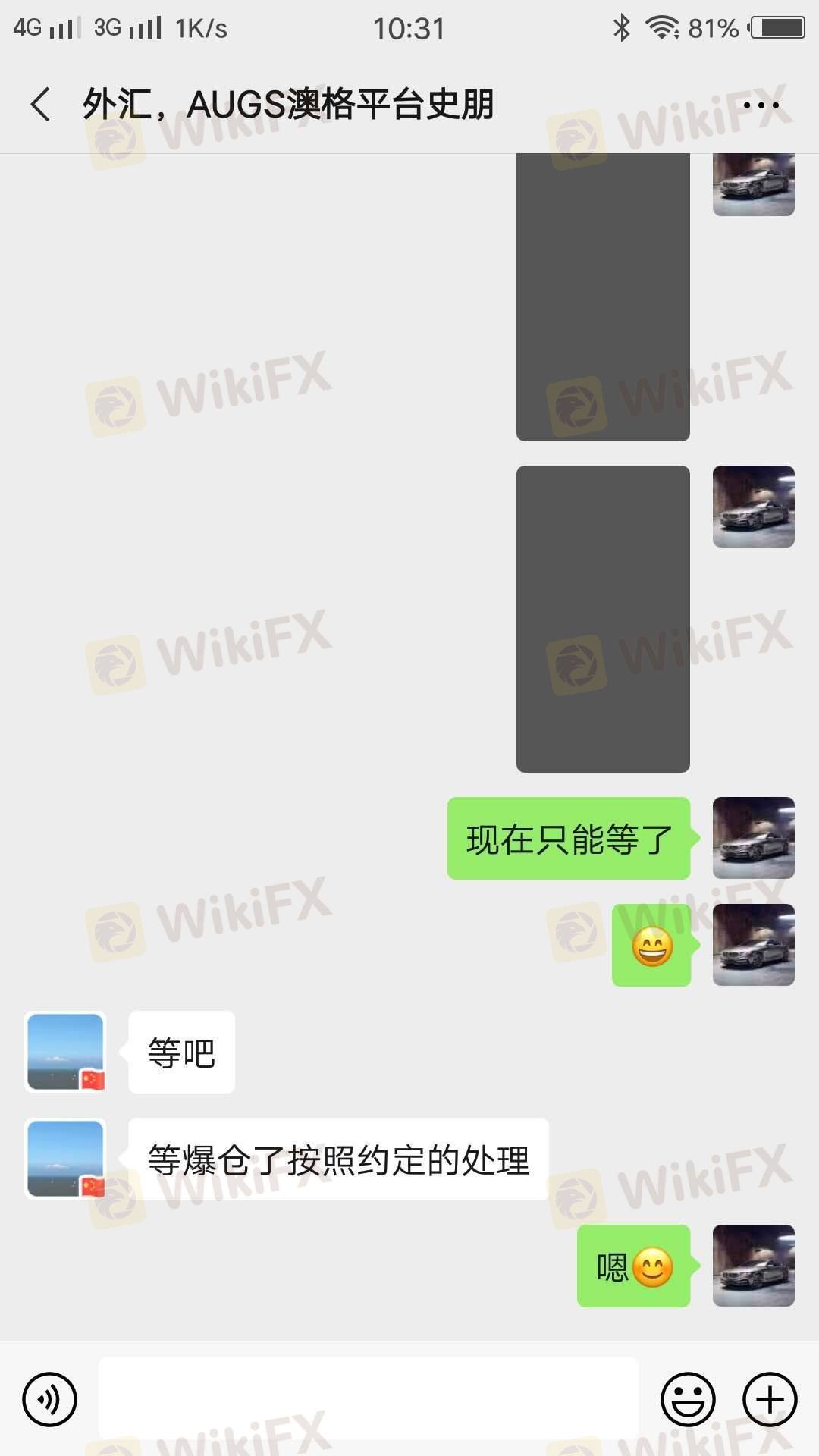Open the car avatar beside 现在只能等了

coord(753,838)
